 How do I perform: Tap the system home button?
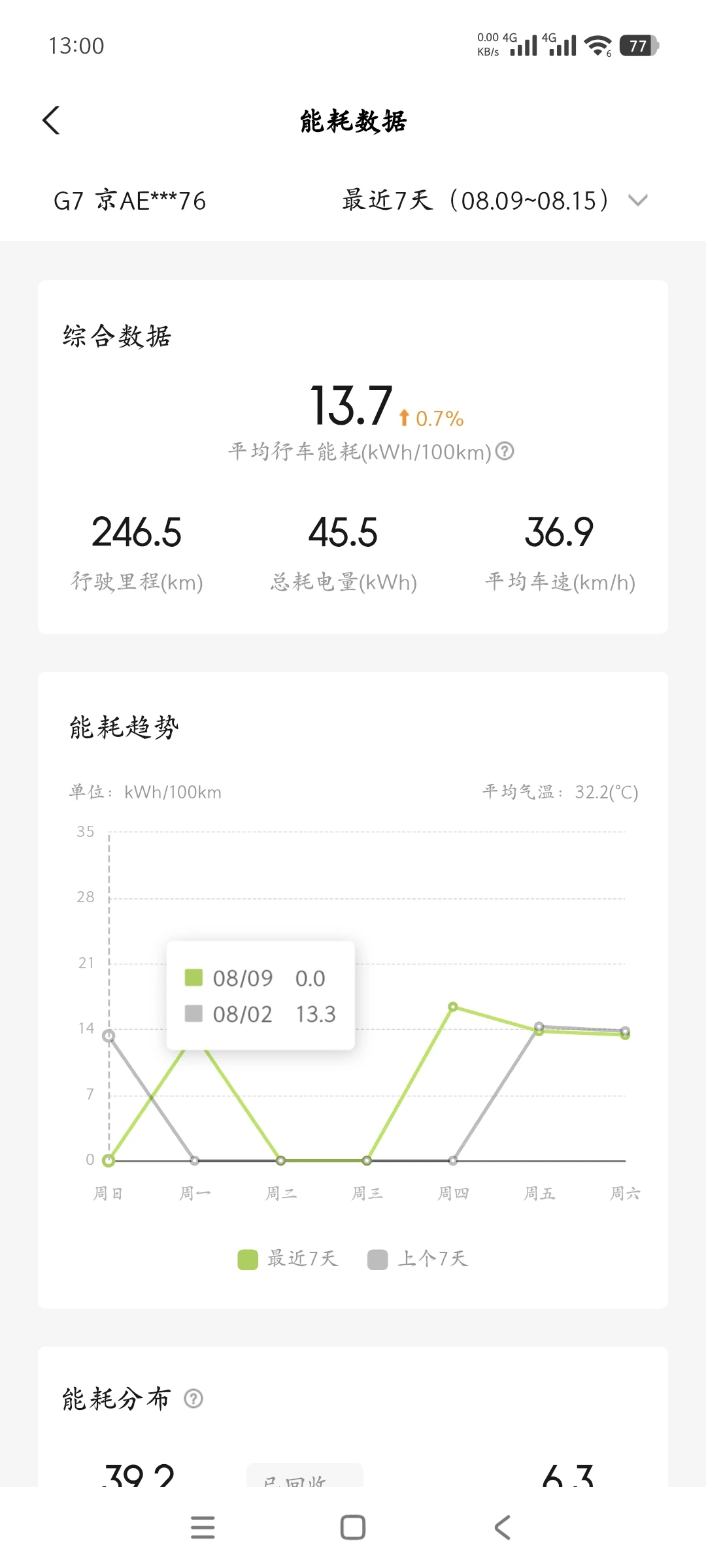tap(353, 1527)
